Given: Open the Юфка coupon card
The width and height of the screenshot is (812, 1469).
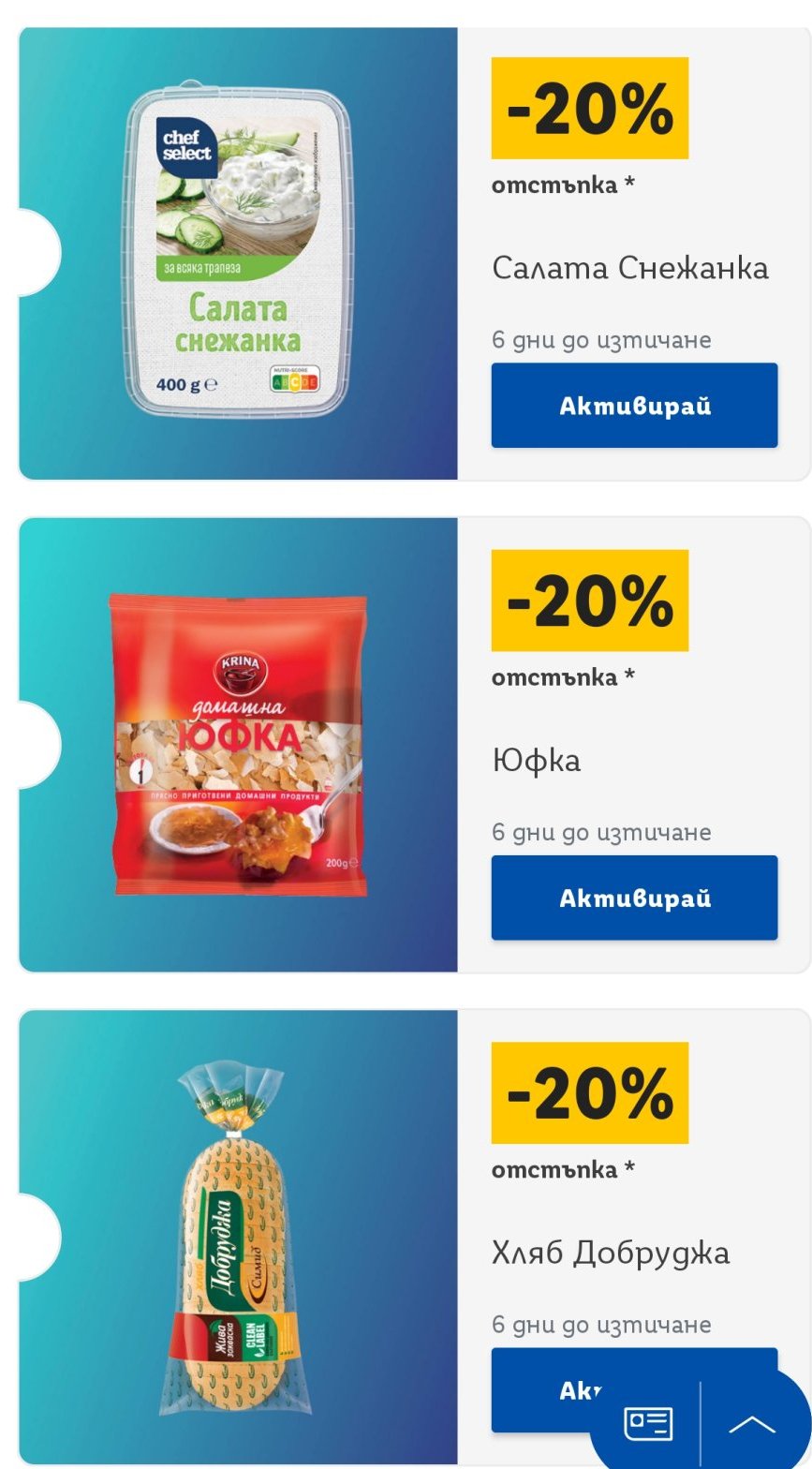Looking at the screenshot, I should pyautogui.click(x=239, y=745).
